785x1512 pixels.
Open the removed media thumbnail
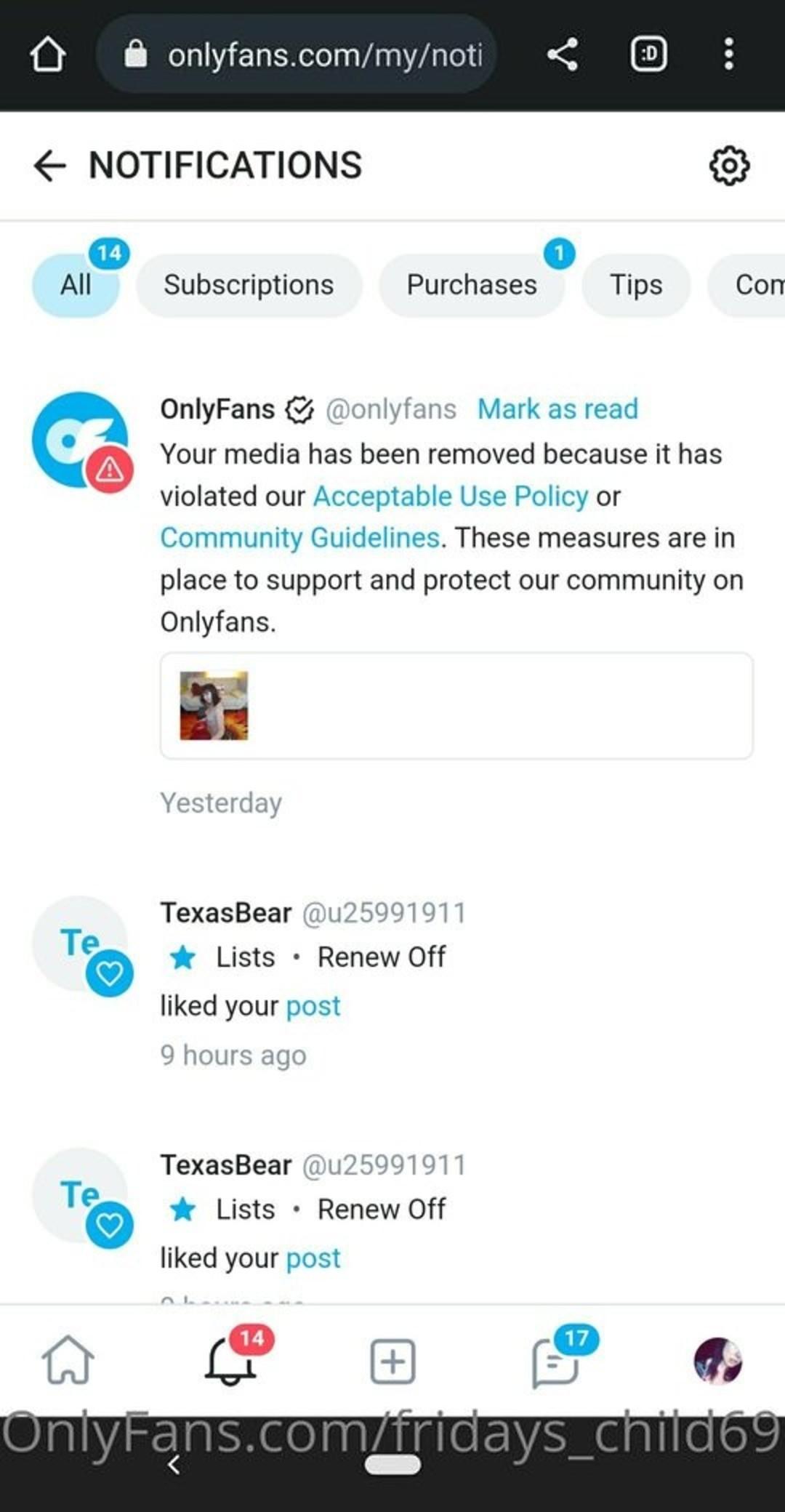214,705
